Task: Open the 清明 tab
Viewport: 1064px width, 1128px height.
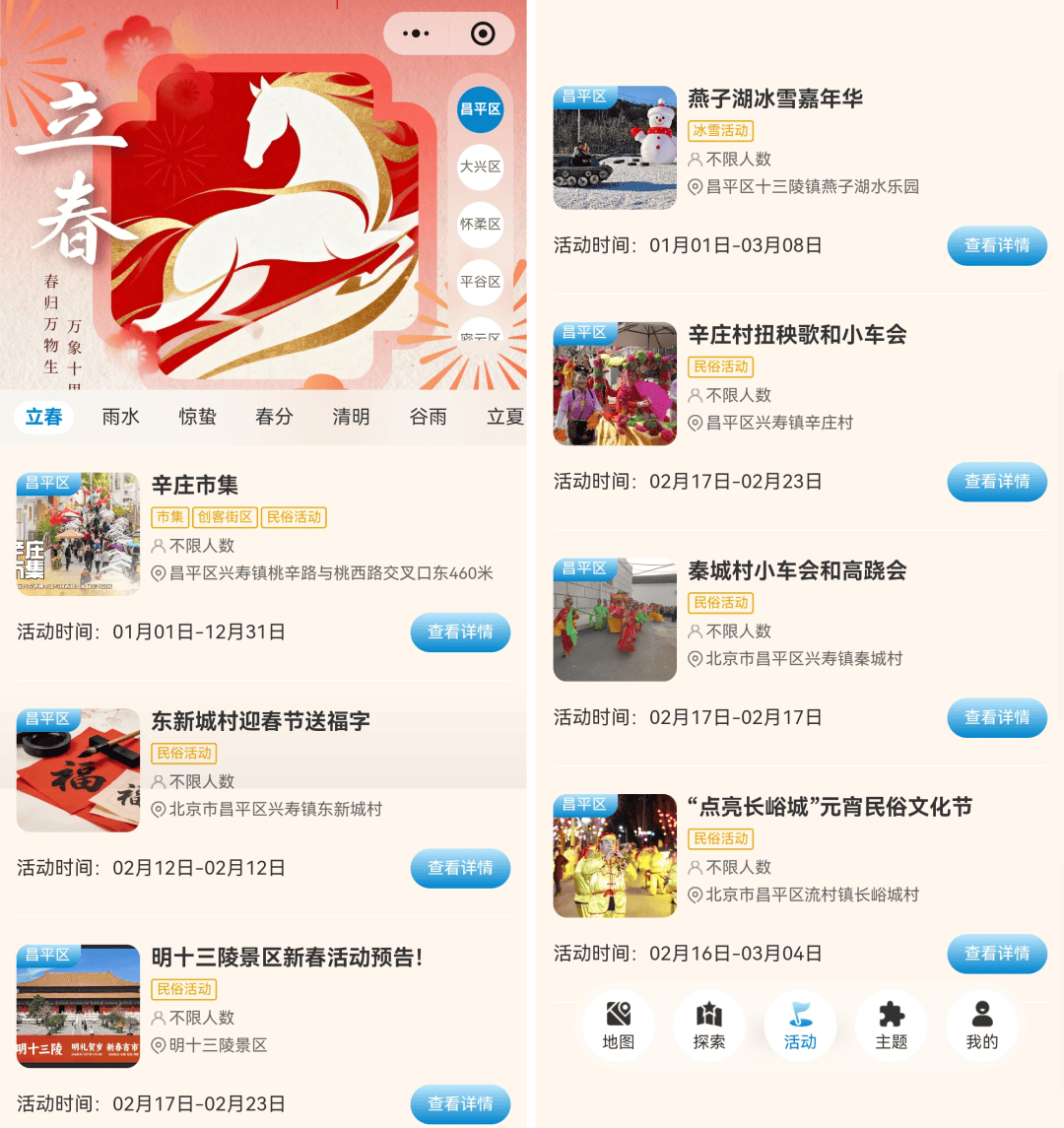Action: pyautogui.click(x=351, y=417)
